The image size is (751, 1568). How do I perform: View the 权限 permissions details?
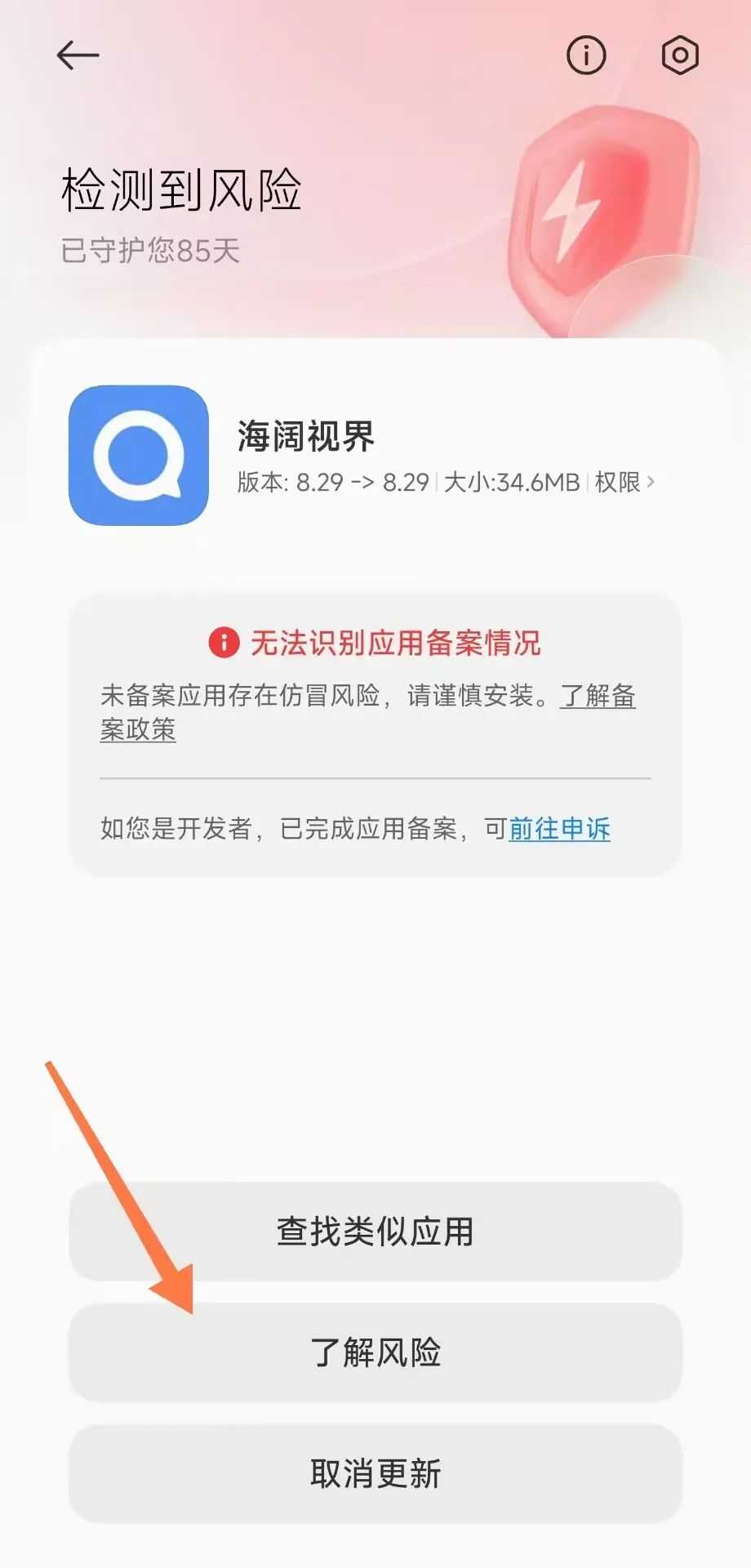[x=624, y=482]
